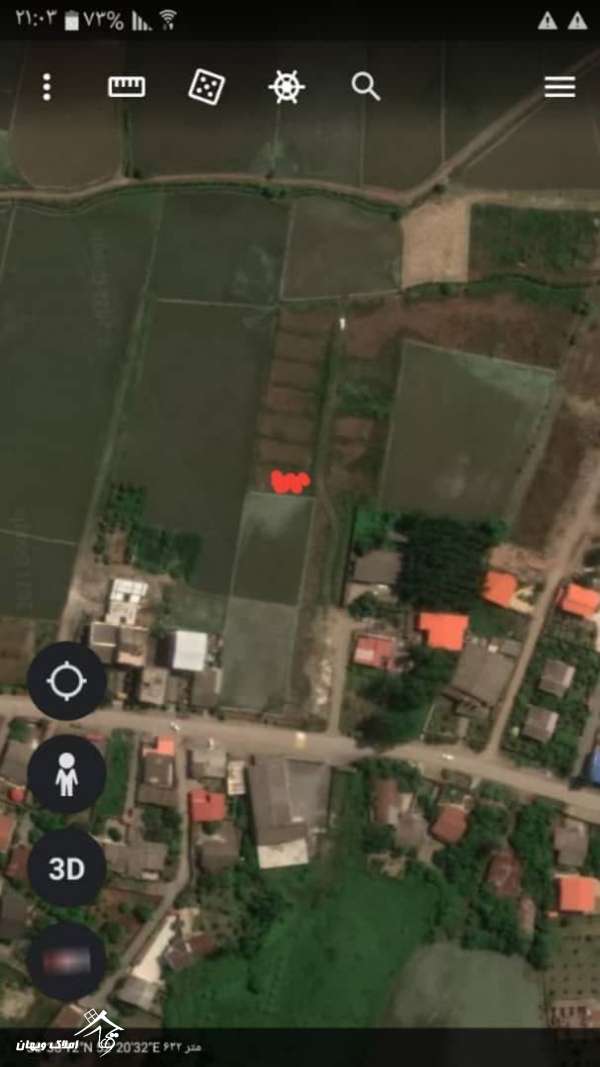This screenshot has width=600, height=1067.
Task: Tap the dice random location icon
Action: click(206, 87)
